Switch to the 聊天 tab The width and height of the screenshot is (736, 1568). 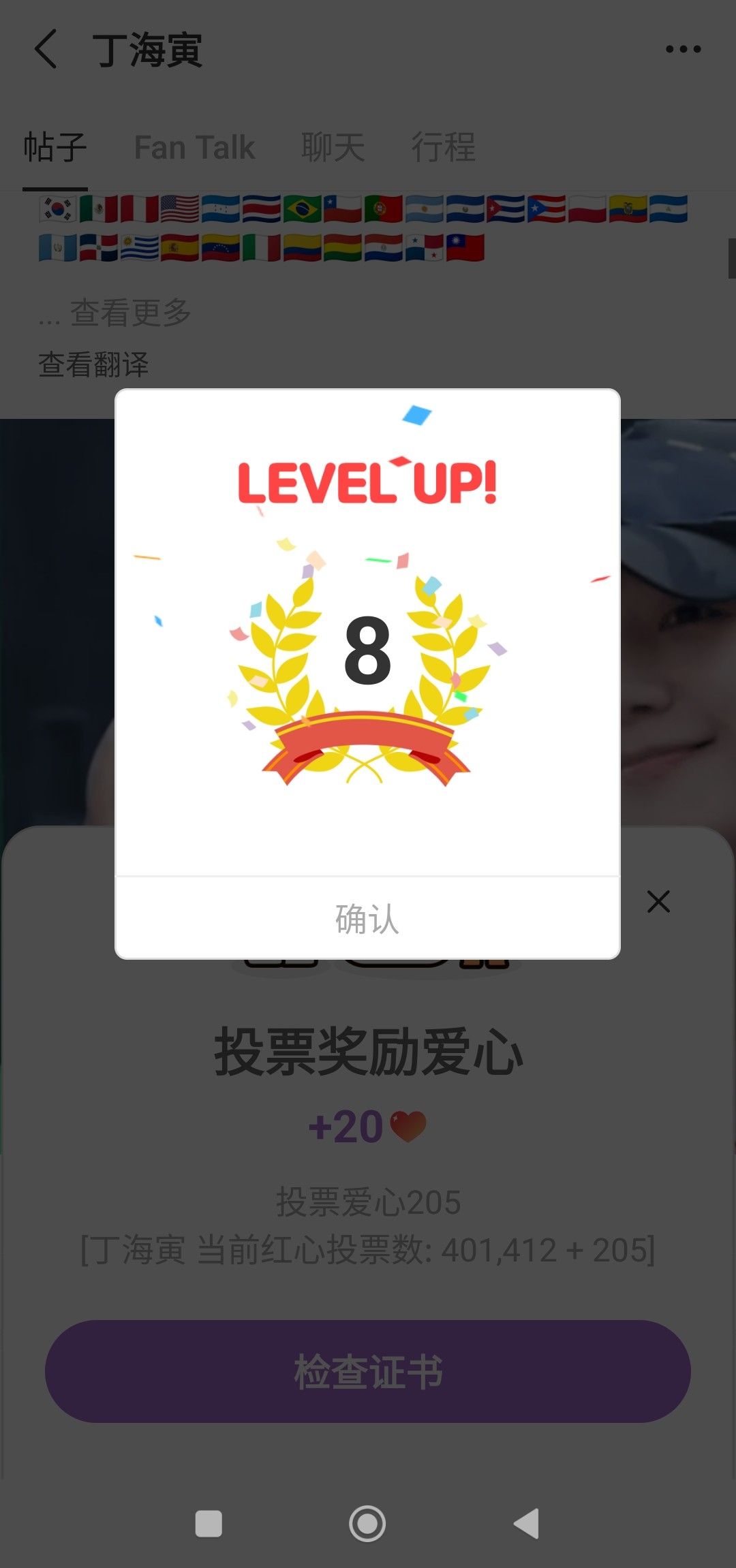coord(333,147)
